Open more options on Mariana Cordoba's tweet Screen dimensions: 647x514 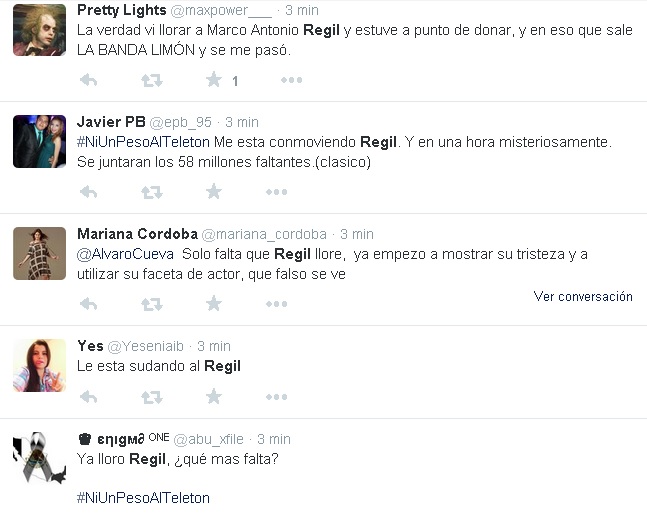291,304
